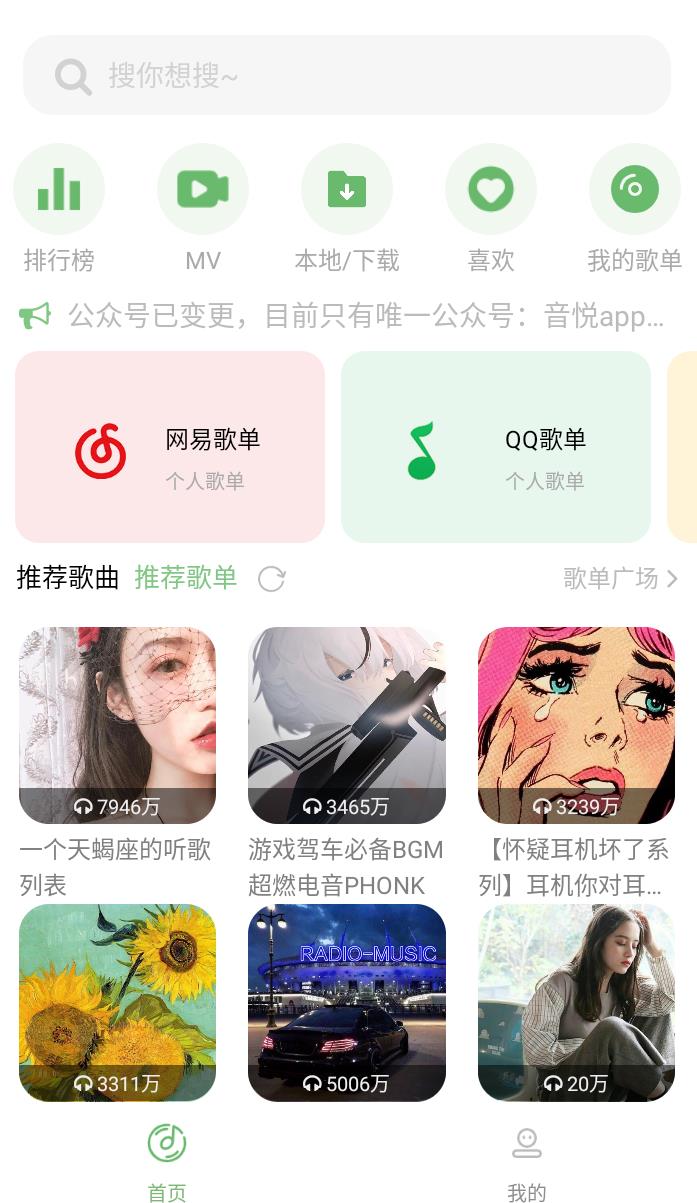Open playlist 一个天蝎座的听歌列表
Screen dimensions: 697x1203
[x=118, y=725]
